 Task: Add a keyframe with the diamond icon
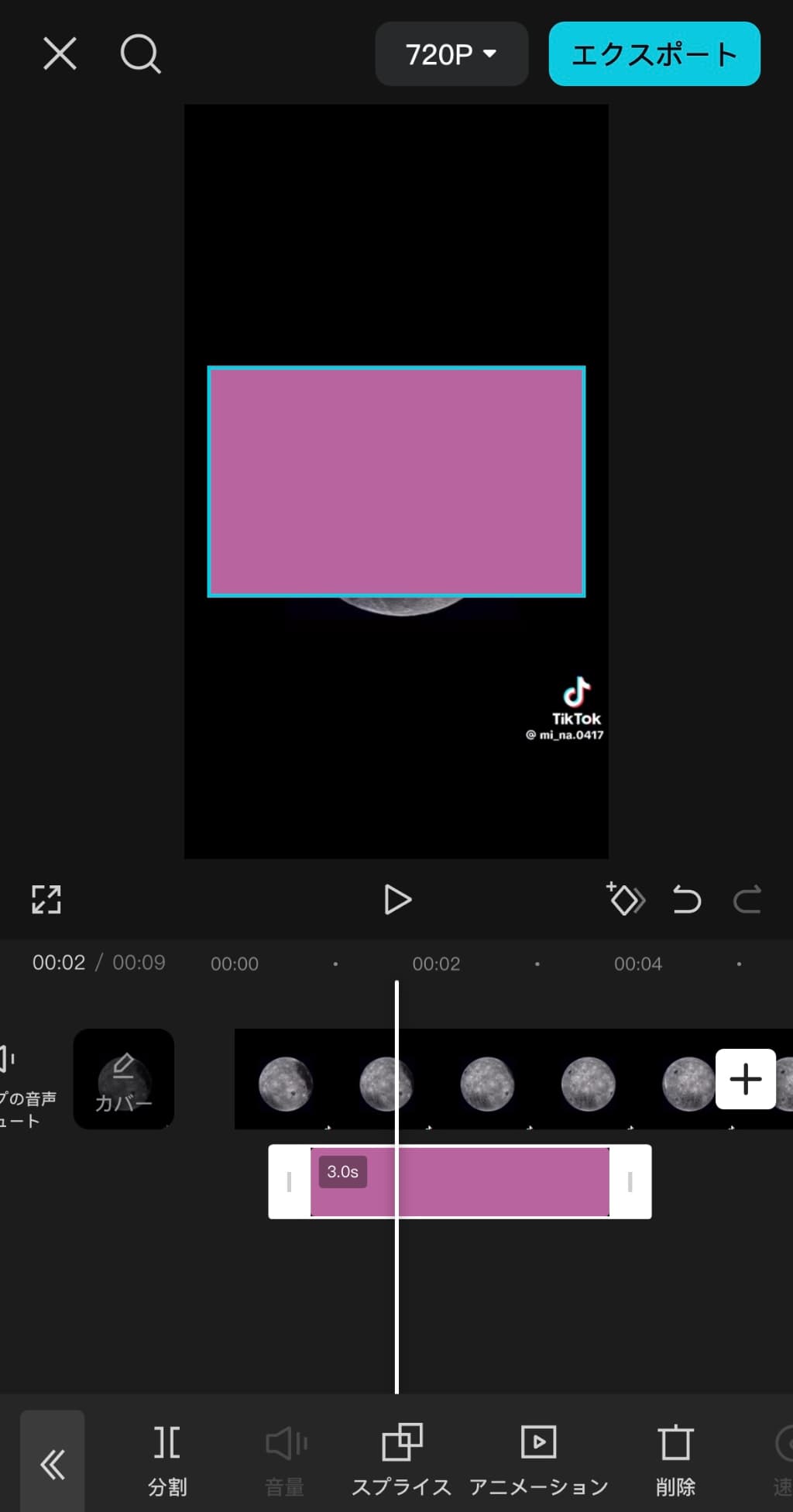tap(624, 899)
